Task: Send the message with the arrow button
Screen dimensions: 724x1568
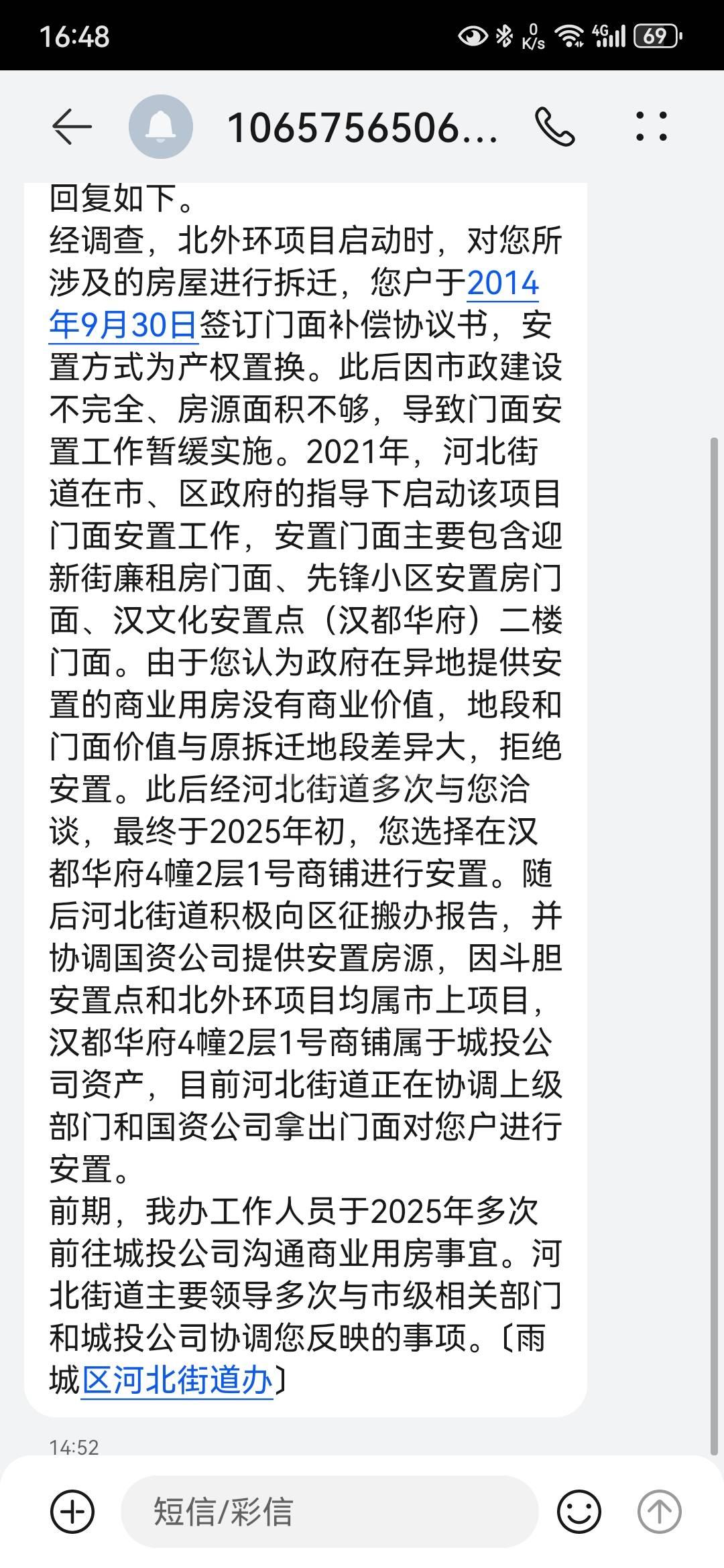Action: click(659, 1512)
